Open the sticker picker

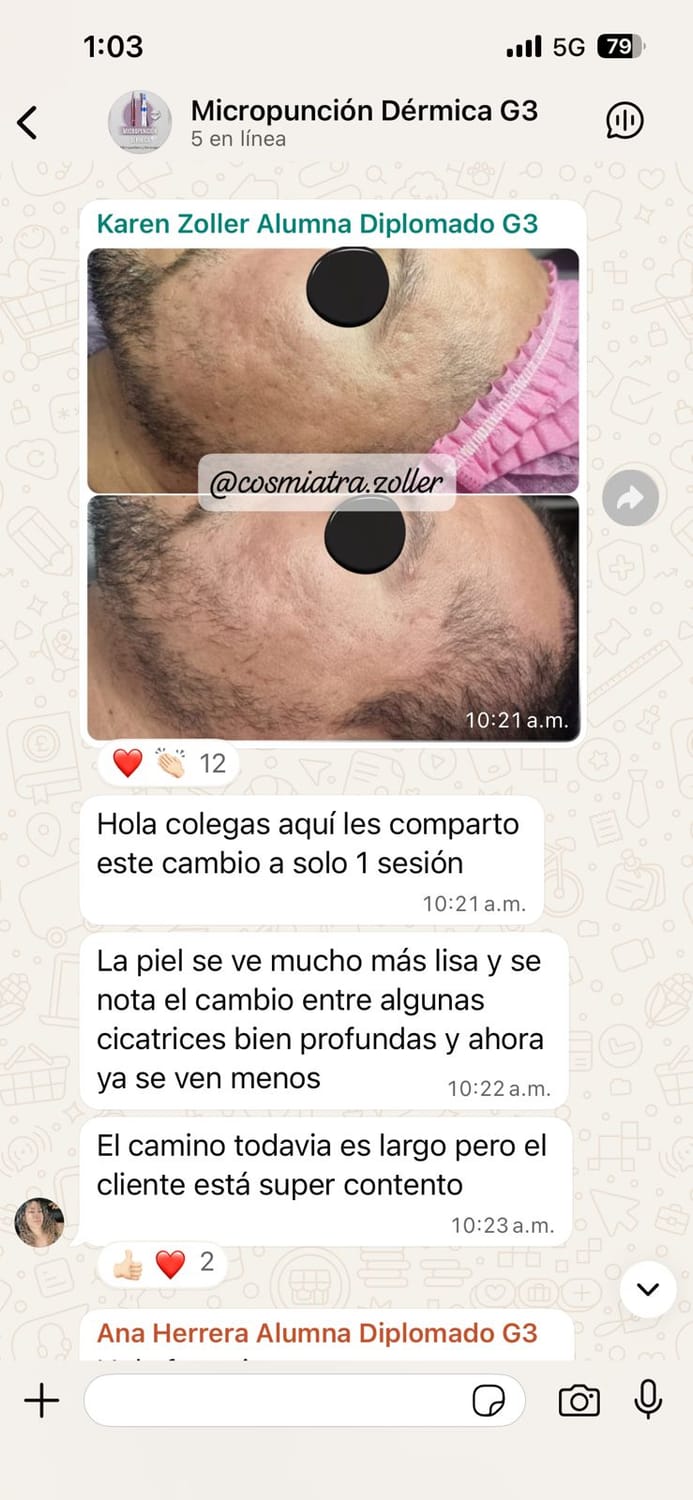[x=489, y=1402]
